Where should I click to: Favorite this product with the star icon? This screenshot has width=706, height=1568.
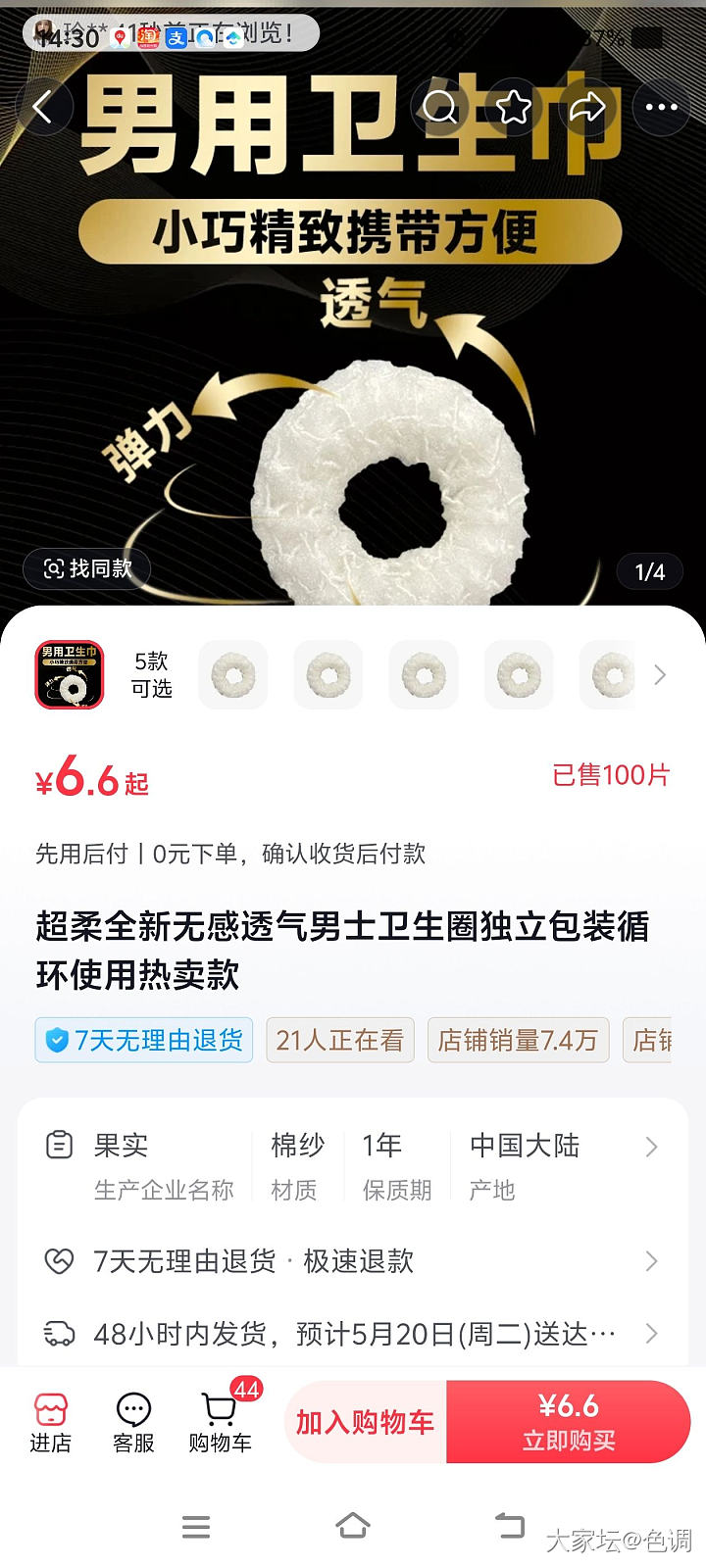[514, 107]
